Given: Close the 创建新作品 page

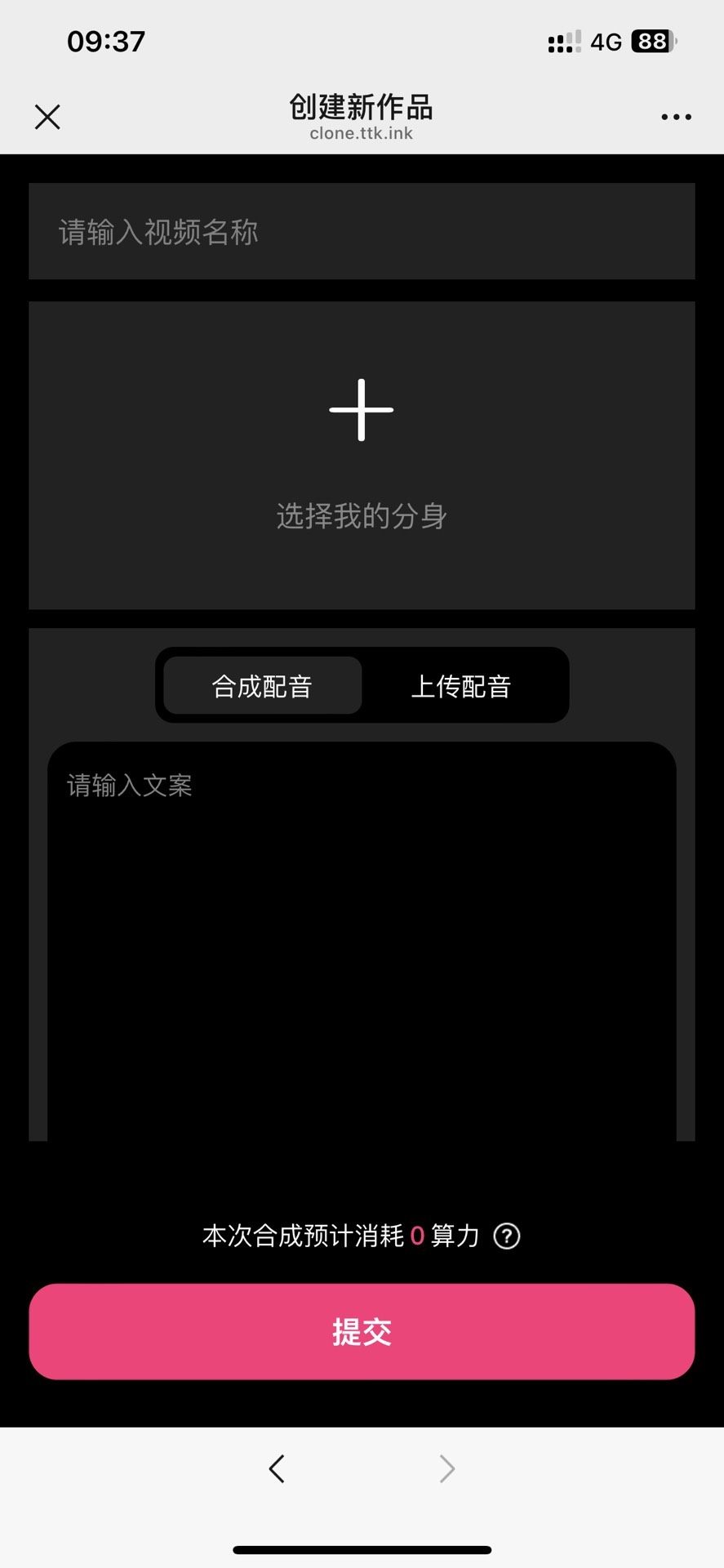Looking at the screenshot, I should coord(47,117).
